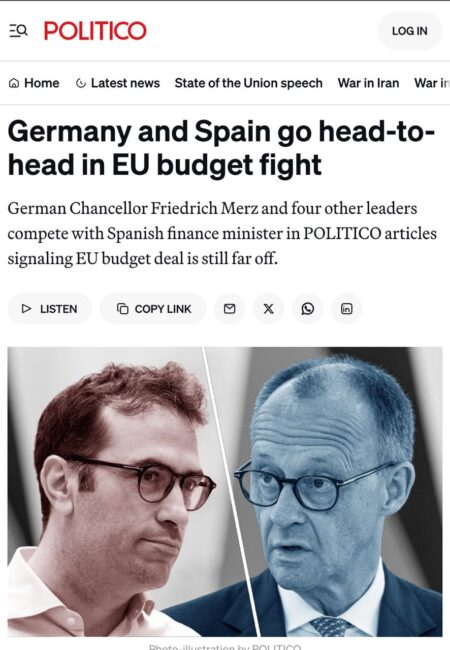Switch to War in Iran topic

(x=368, y=83)
